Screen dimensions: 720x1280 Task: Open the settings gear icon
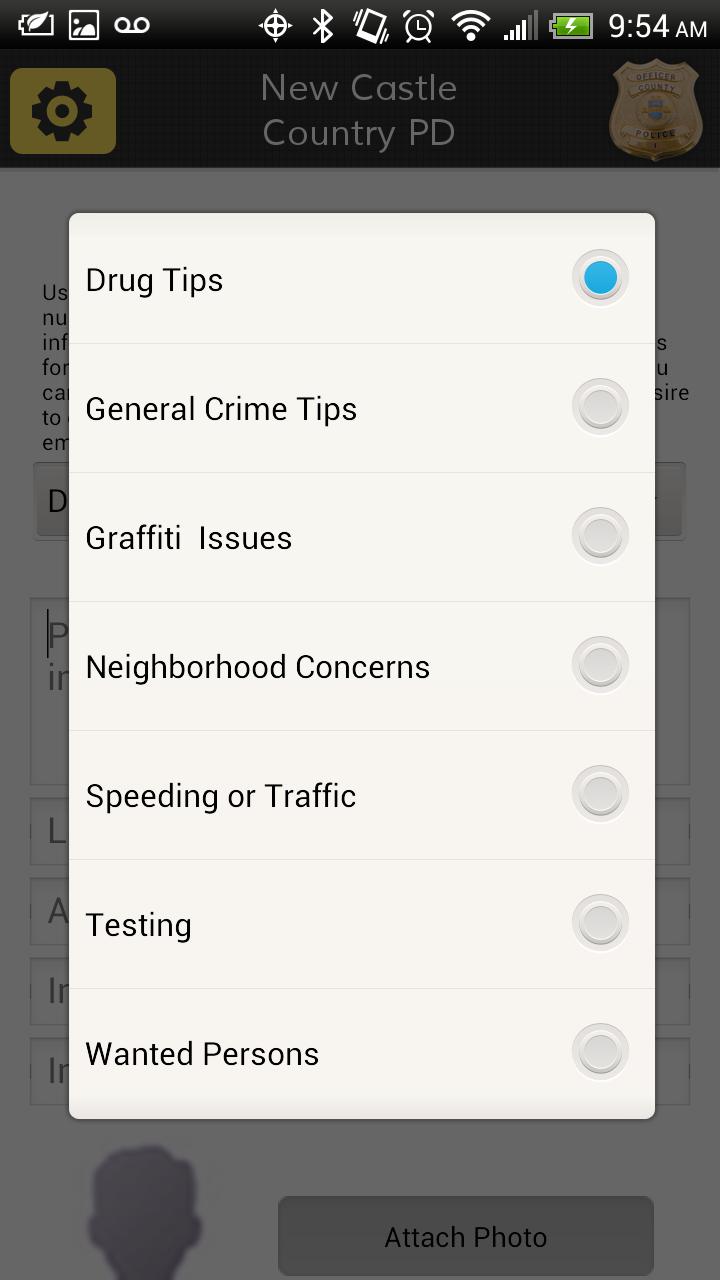pos(62,110)
